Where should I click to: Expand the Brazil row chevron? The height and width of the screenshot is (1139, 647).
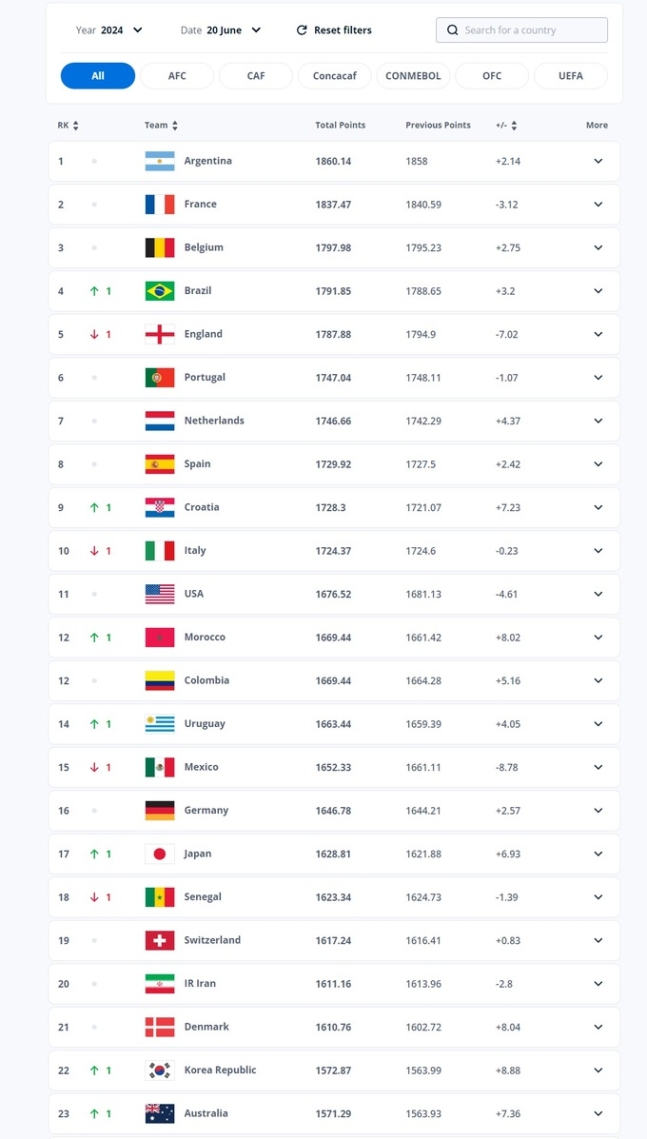pos(598,291)
